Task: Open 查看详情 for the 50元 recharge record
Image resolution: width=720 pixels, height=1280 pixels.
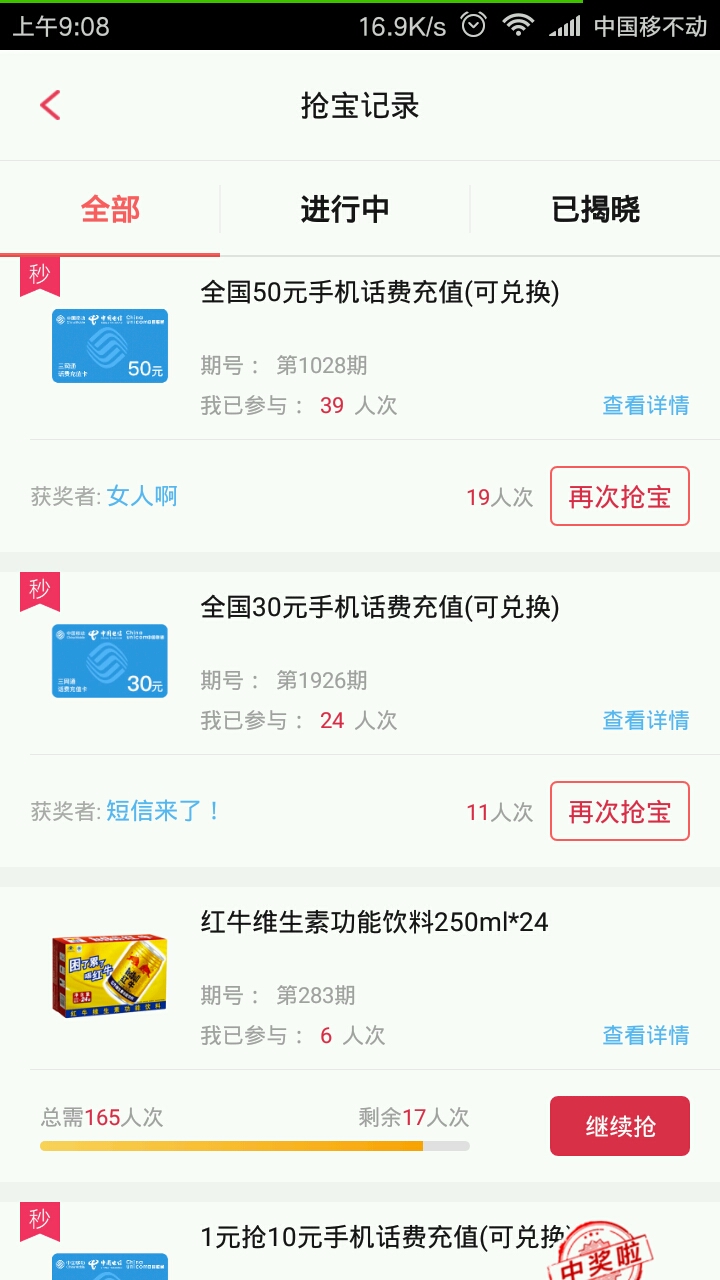Action: pos(646,405)
